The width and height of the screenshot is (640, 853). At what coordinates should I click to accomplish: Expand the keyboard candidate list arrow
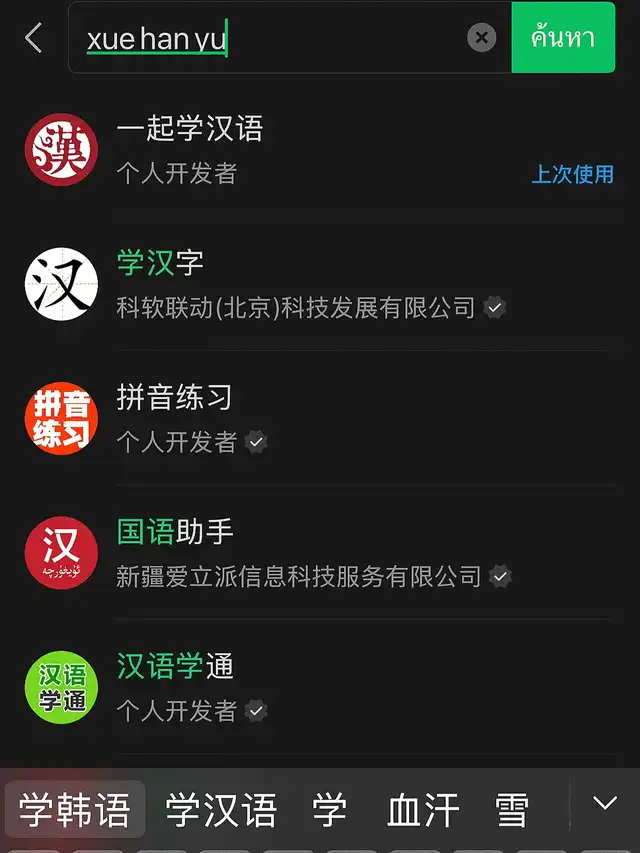(x=604, y=804)
